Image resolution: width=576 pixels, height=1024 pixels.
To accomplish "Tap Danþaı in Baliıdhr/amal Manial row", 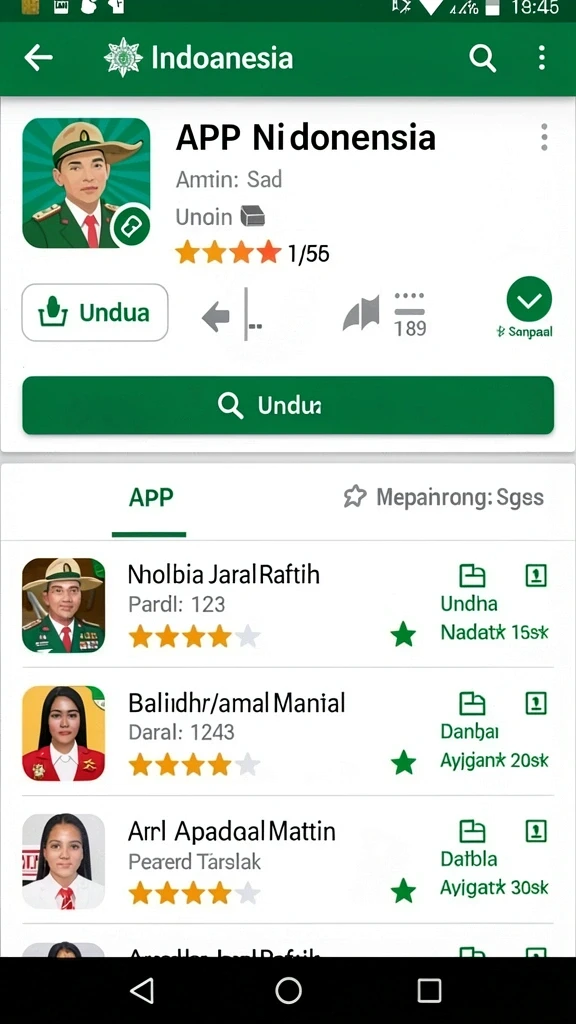I will click(x=470, y=732).
